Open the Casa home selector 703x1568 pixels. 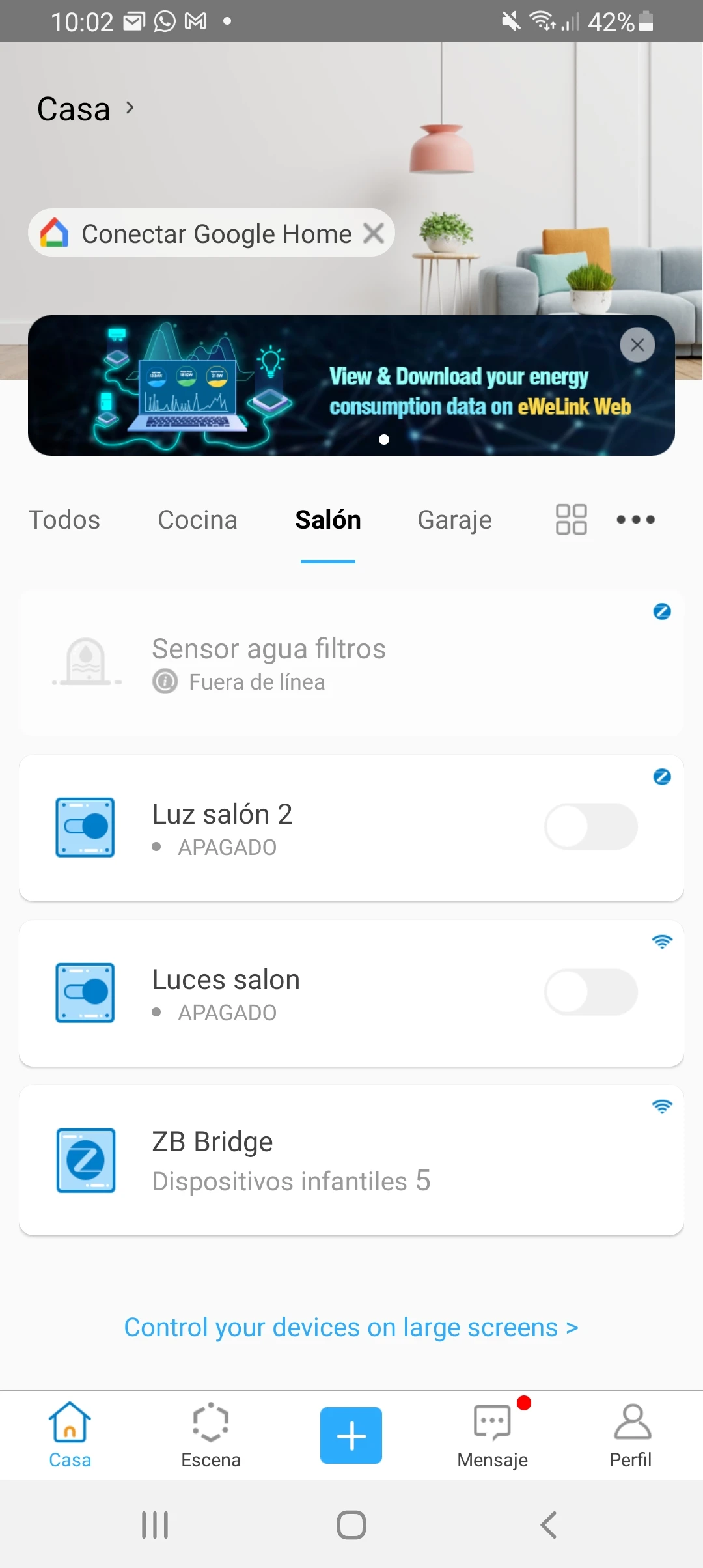85,109
